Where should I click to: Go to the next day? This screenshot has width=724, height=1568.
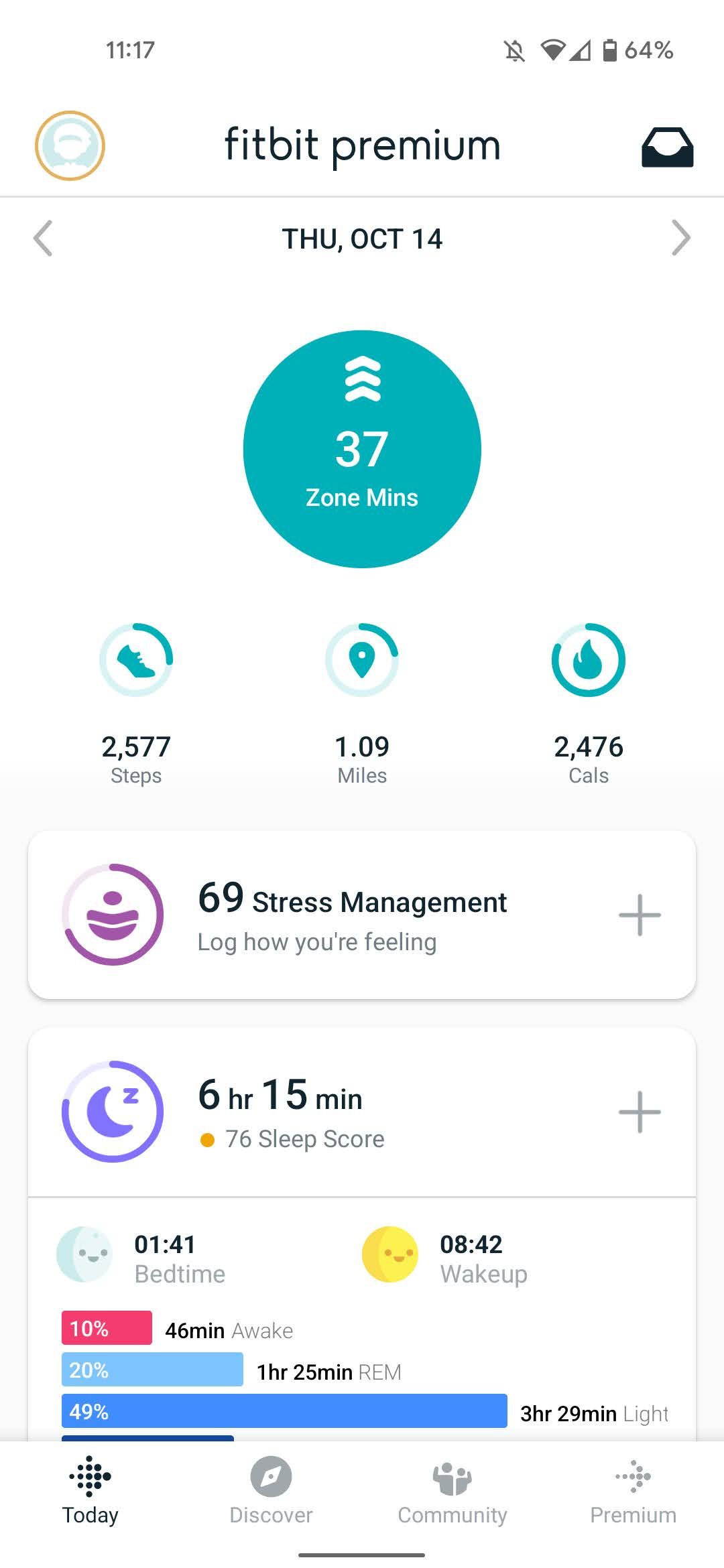coord(680,239)
